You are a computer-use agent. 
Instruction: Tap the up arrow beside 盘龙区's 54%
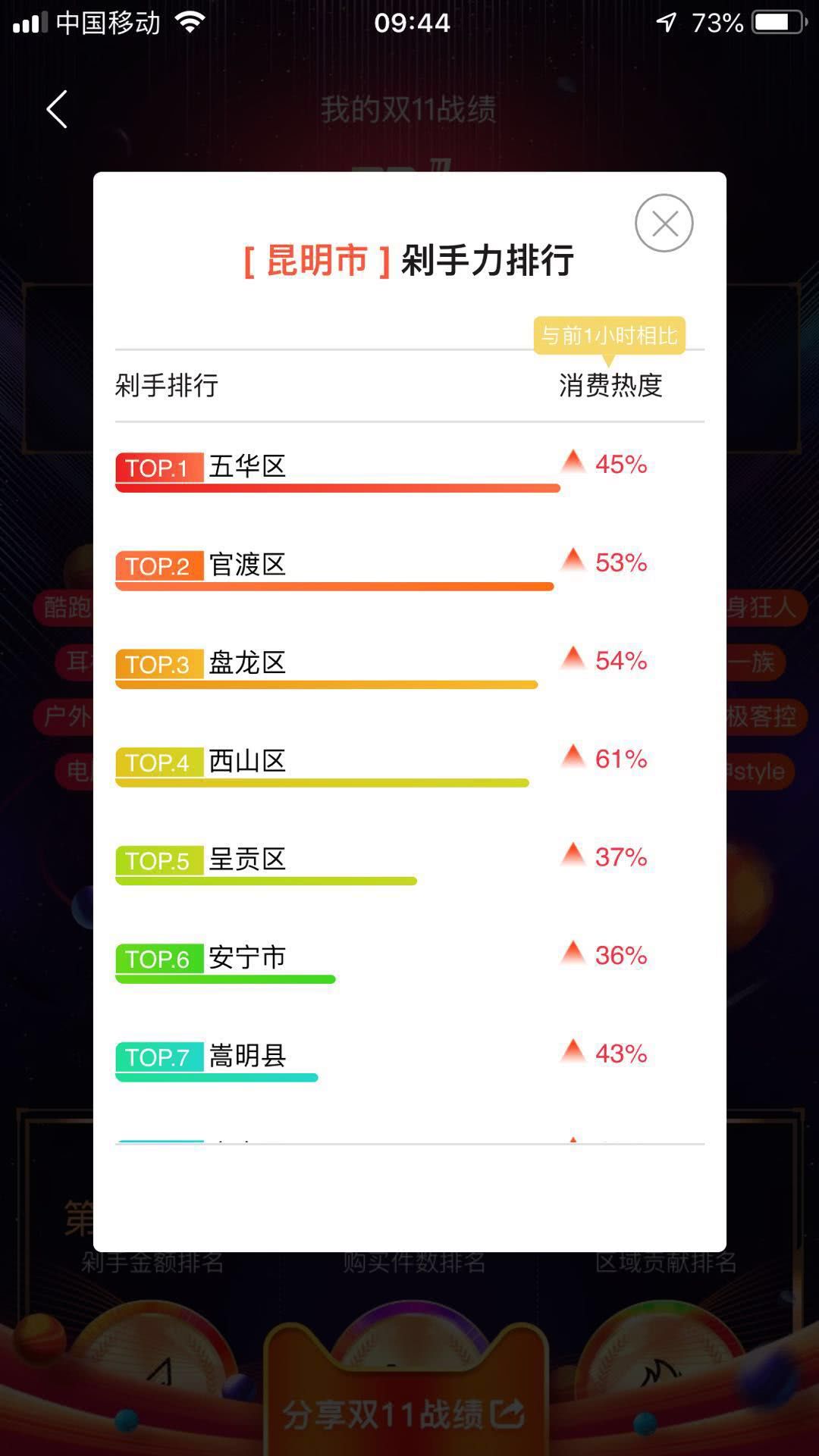click(573, 658)
